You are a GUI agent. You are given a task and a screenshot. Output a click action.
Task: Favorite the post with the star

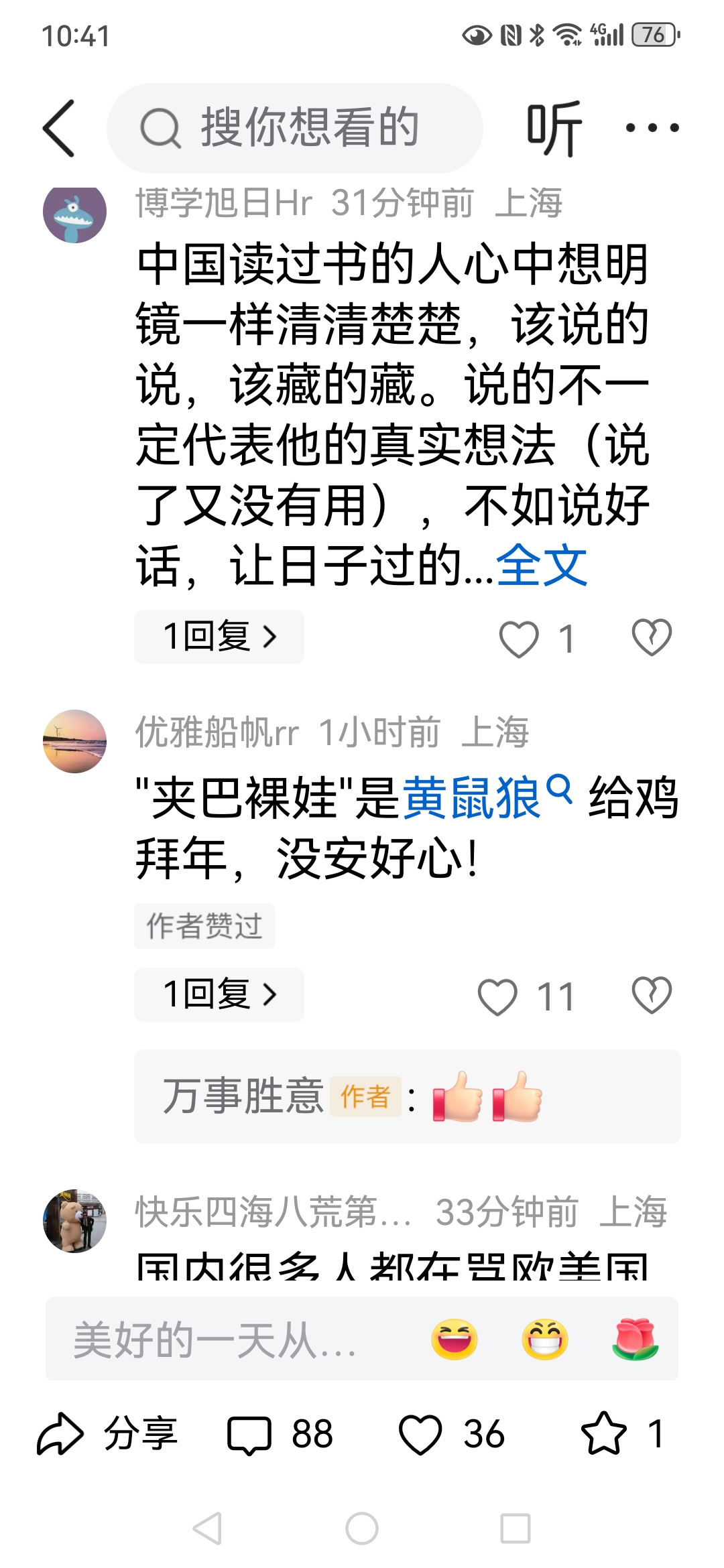tap(603, 1434)
